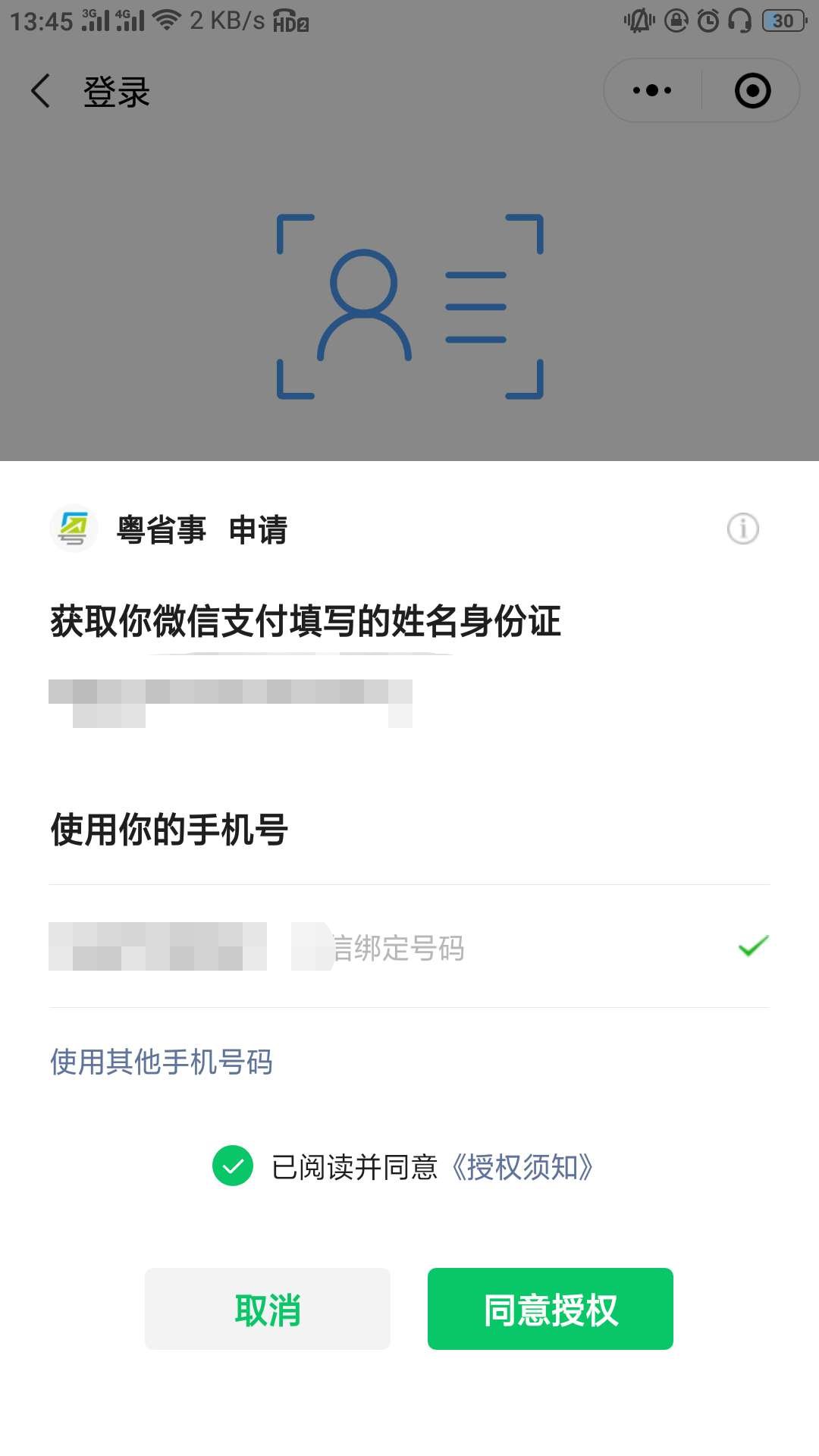Open the mini program more options menu
Screen dimensions: 819x1456
[x=652, y=91]
